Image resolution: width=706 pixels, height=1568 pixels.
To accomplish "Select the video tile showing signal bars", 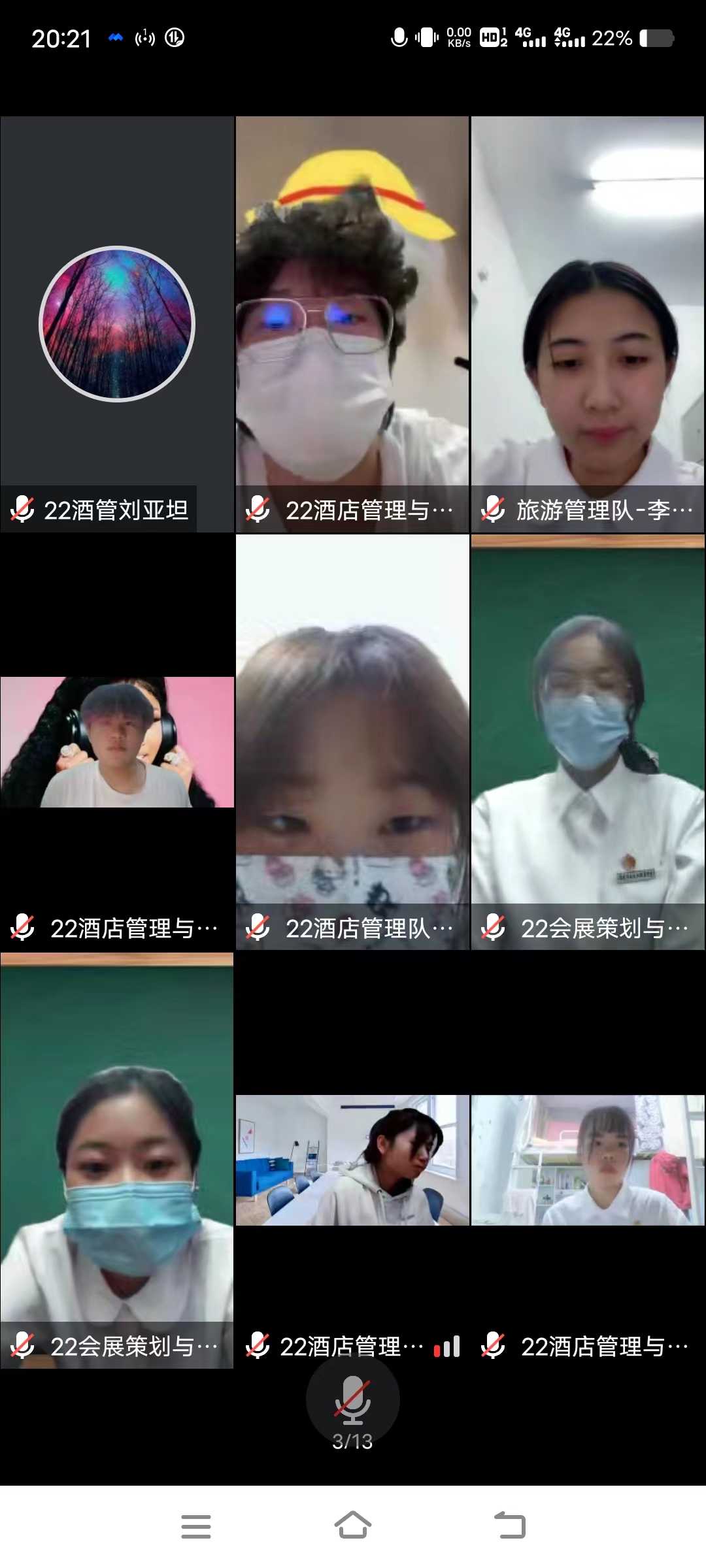I will pos(352,1160).
